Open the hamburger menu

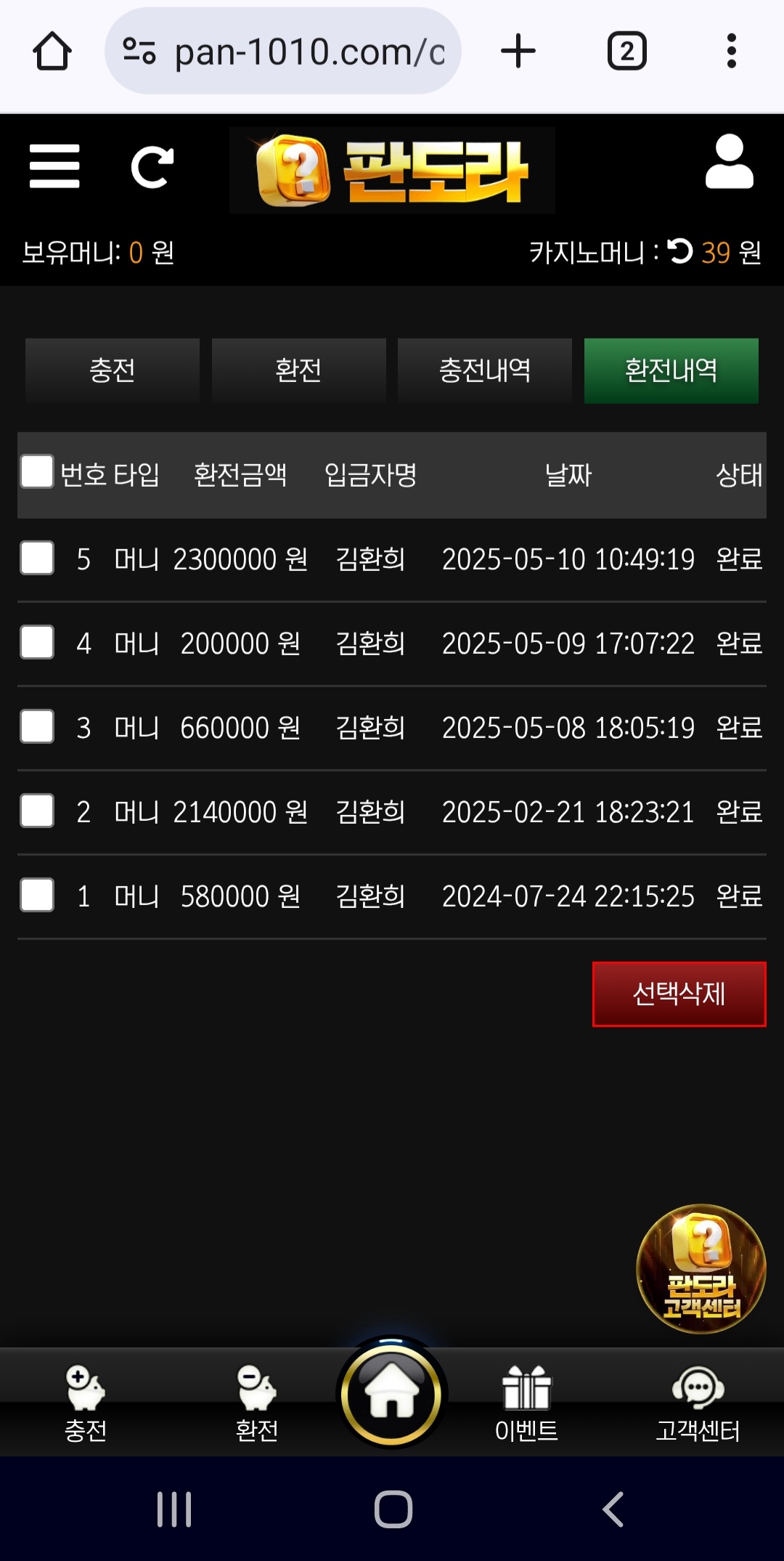coord(54,166)
